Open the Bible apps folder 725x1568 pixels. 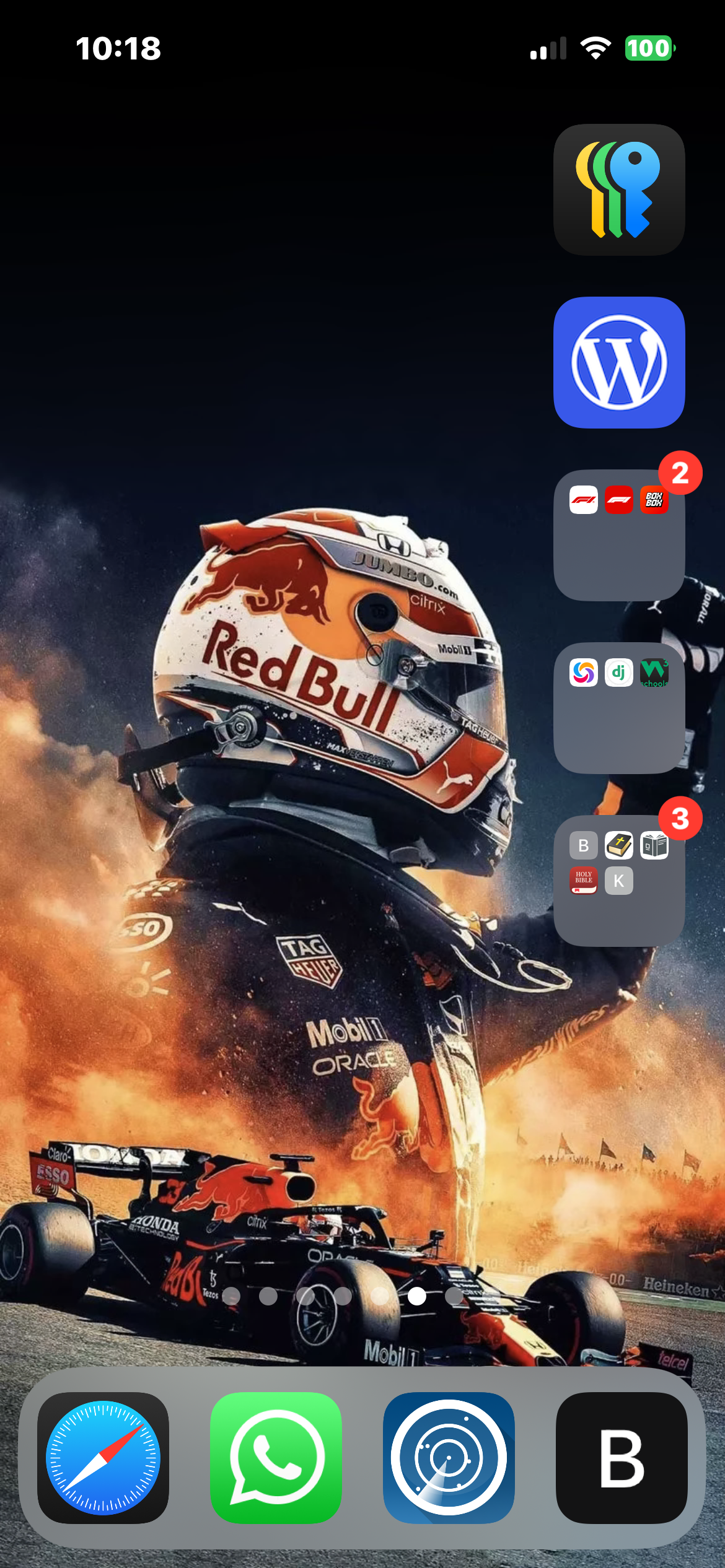tap(618, 881)
